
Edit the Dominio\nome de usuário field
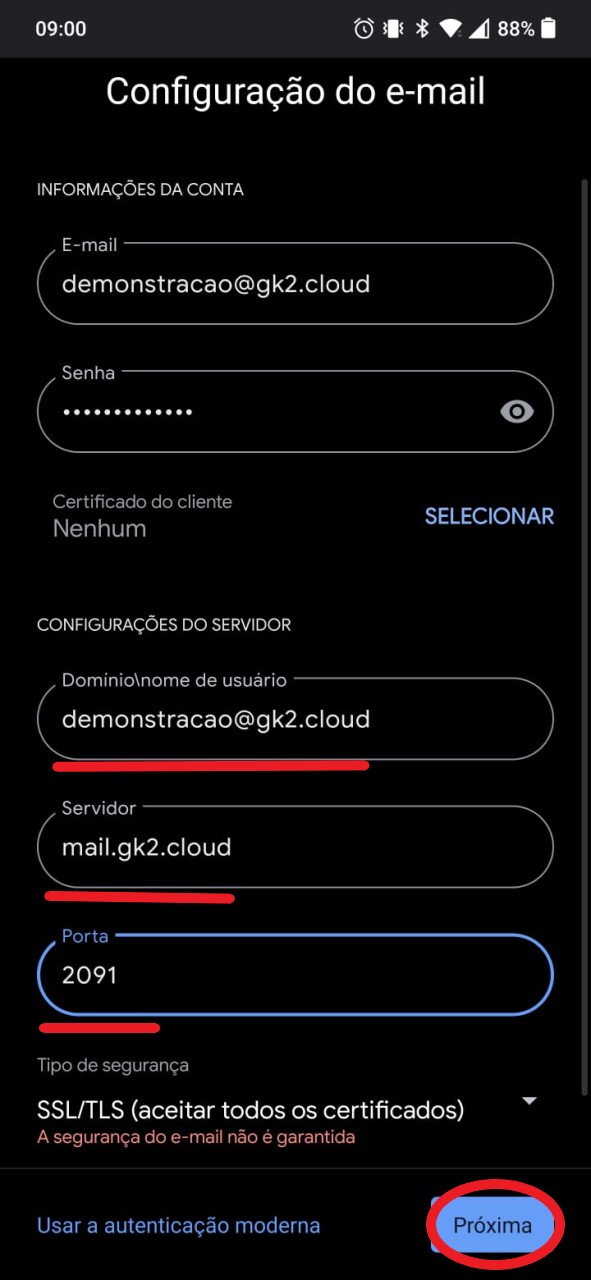[295, 718]
